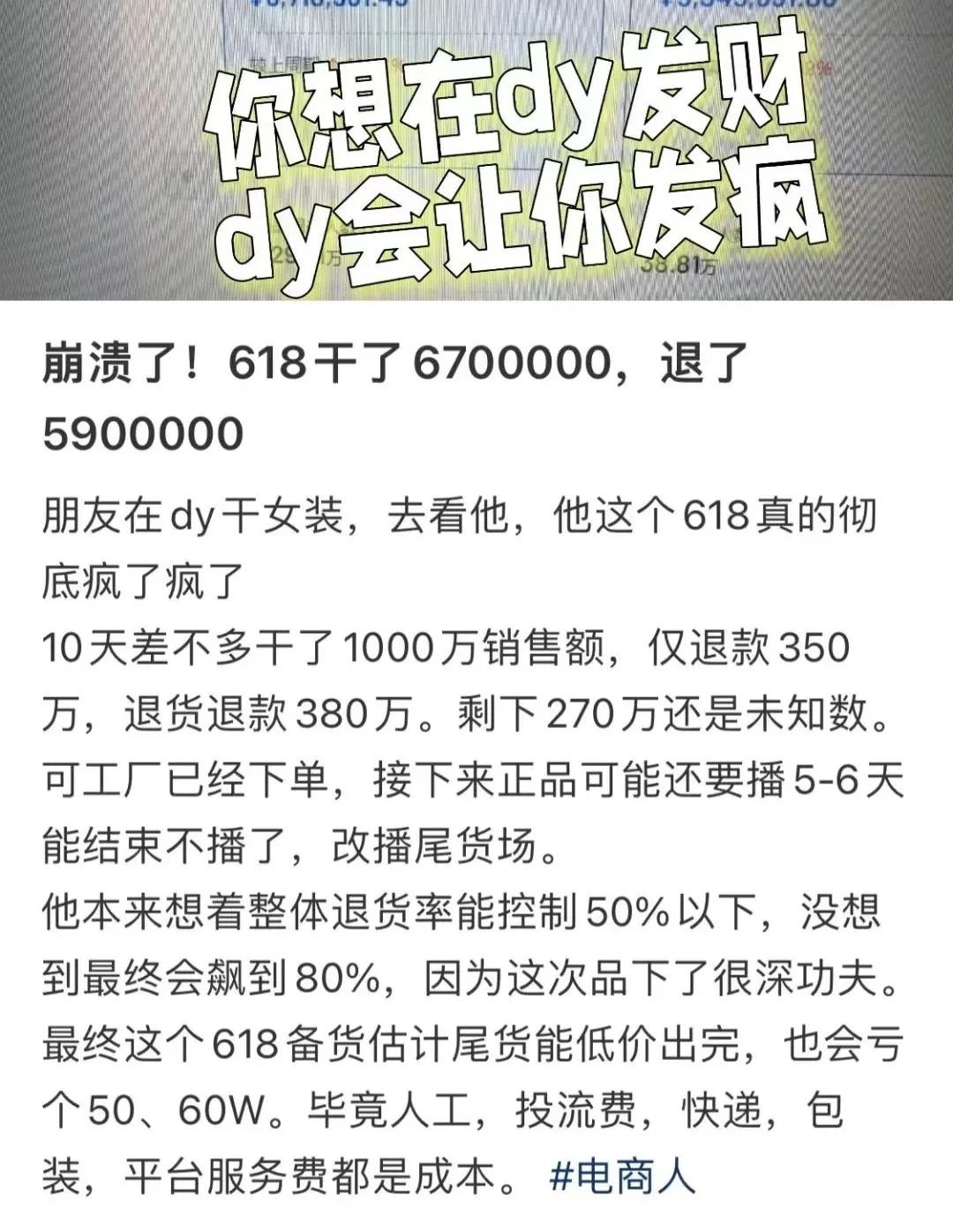Open the #电商人 hashtag link
This screenshot has width=953, height=1232.
click(623, 1176)
